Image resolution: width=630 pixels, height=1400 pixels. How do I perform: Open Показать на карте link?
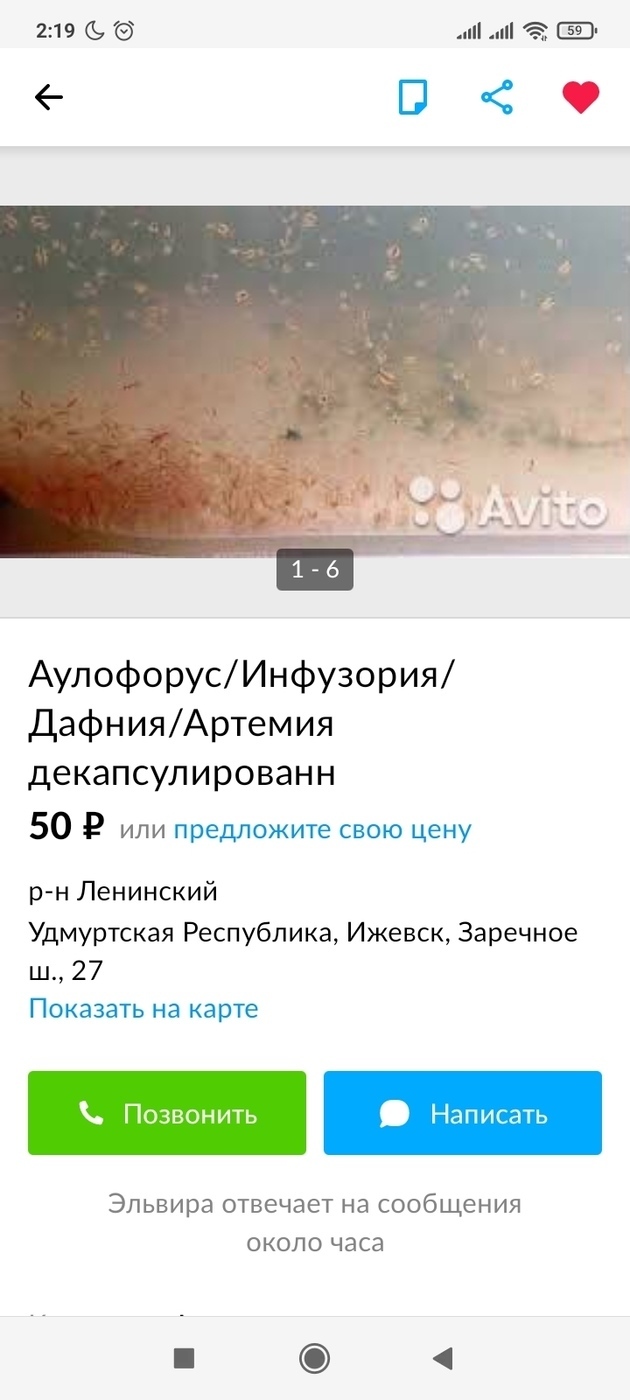[x=143, y=1008]
